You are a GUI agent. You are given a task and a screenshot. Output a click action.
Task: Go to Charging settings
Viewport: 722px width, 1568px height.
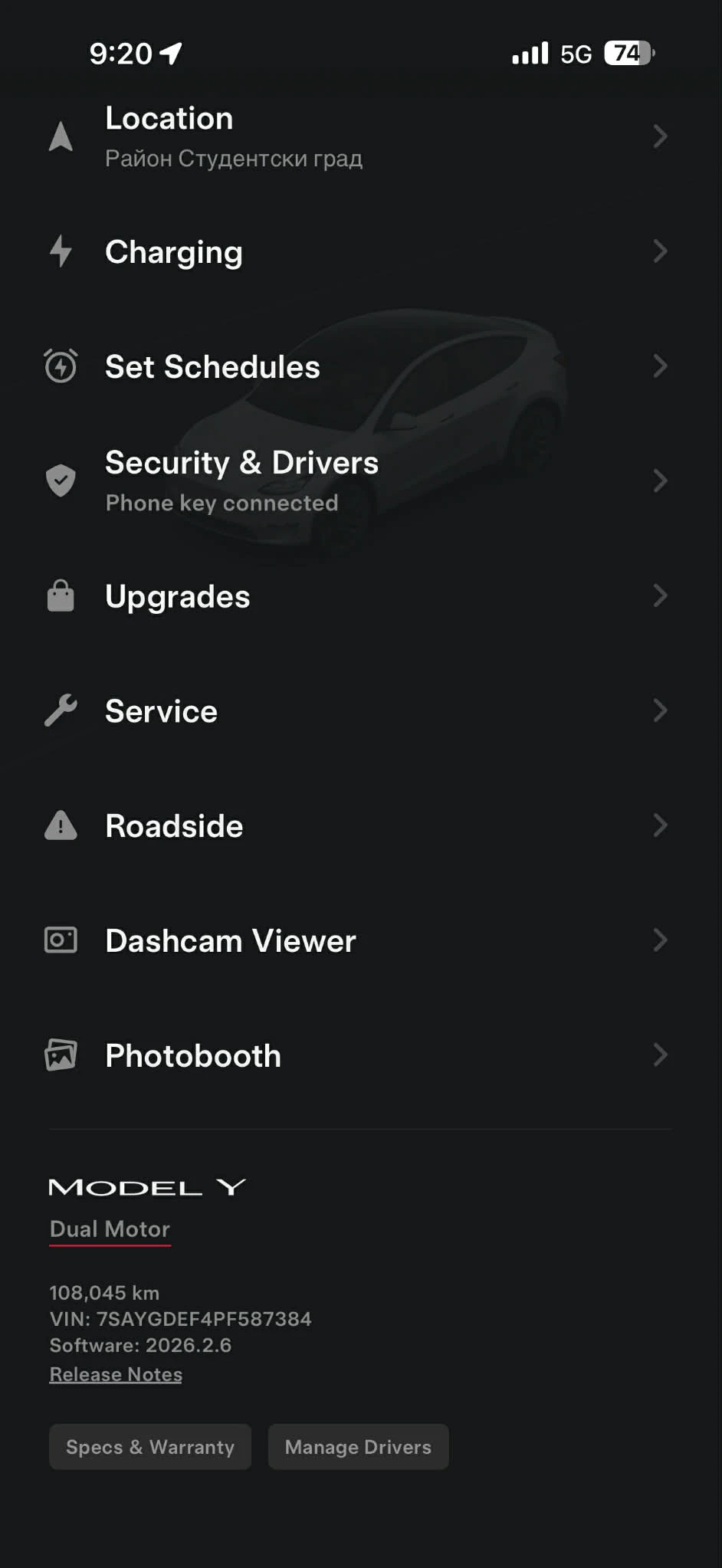point(359,251)
